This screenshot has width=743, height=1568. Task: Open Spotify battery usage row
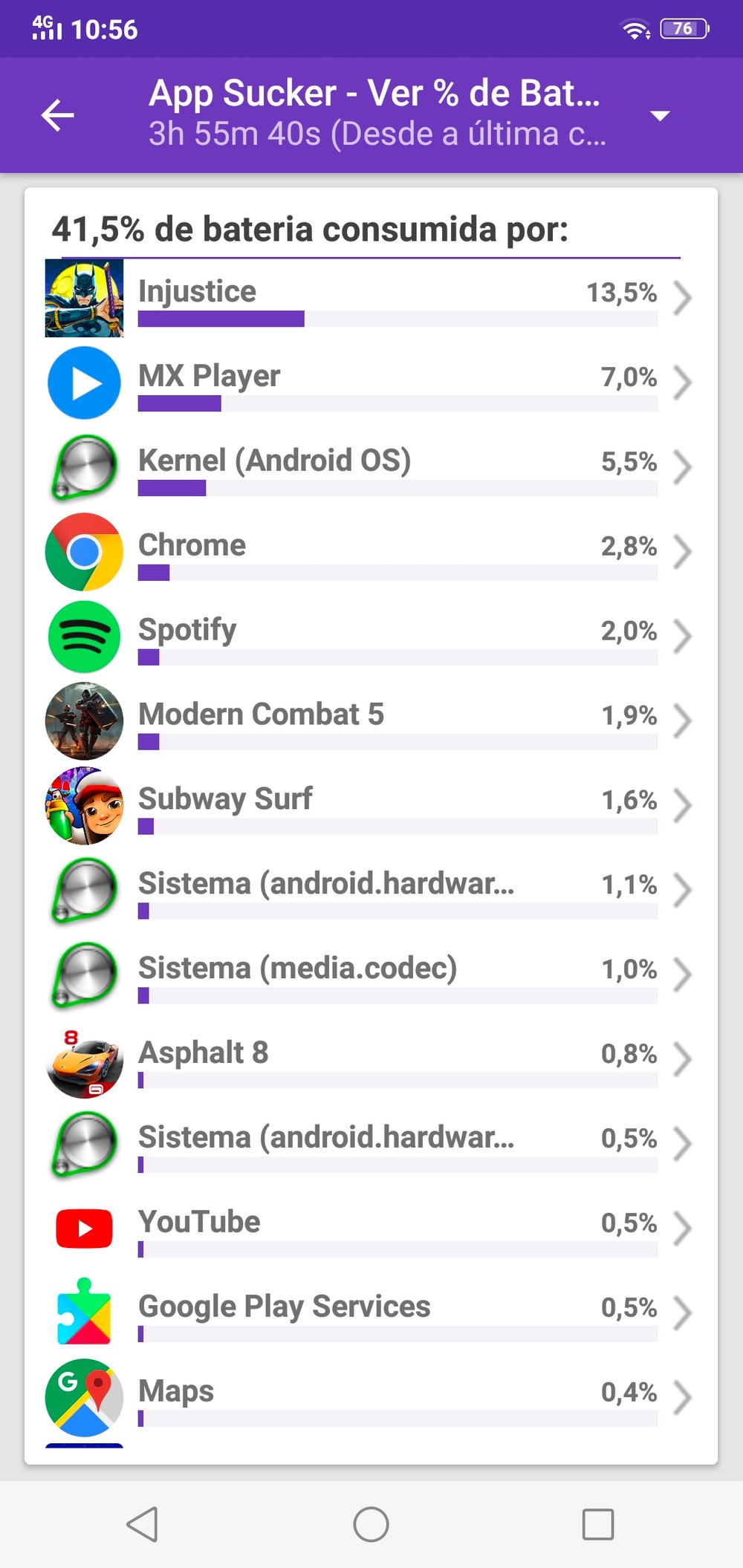pos(371,637)
